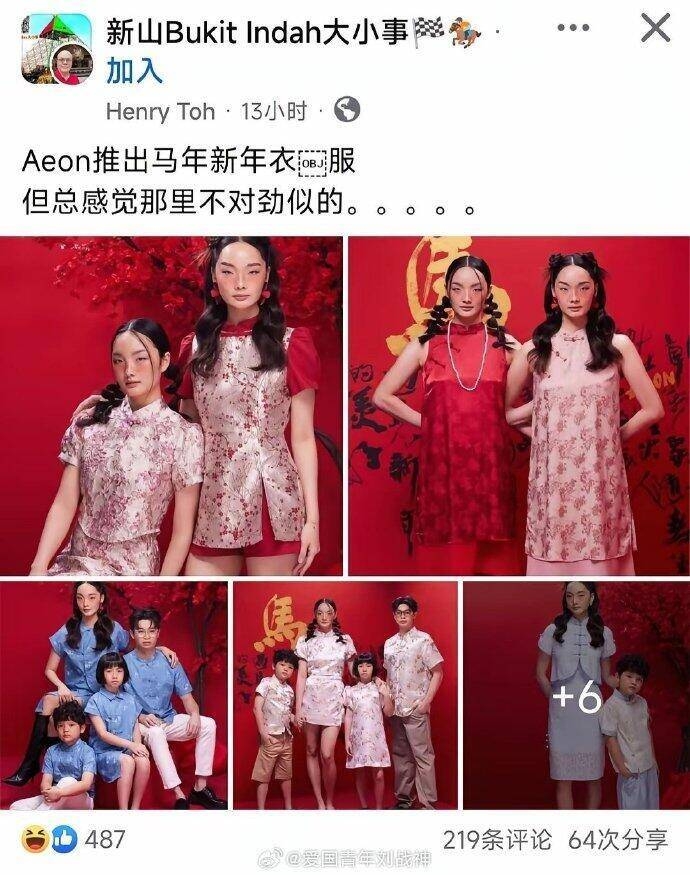Open the family photo in blue outfits
The height and width of the screenshot is (875, 690).
coord(113,695)
